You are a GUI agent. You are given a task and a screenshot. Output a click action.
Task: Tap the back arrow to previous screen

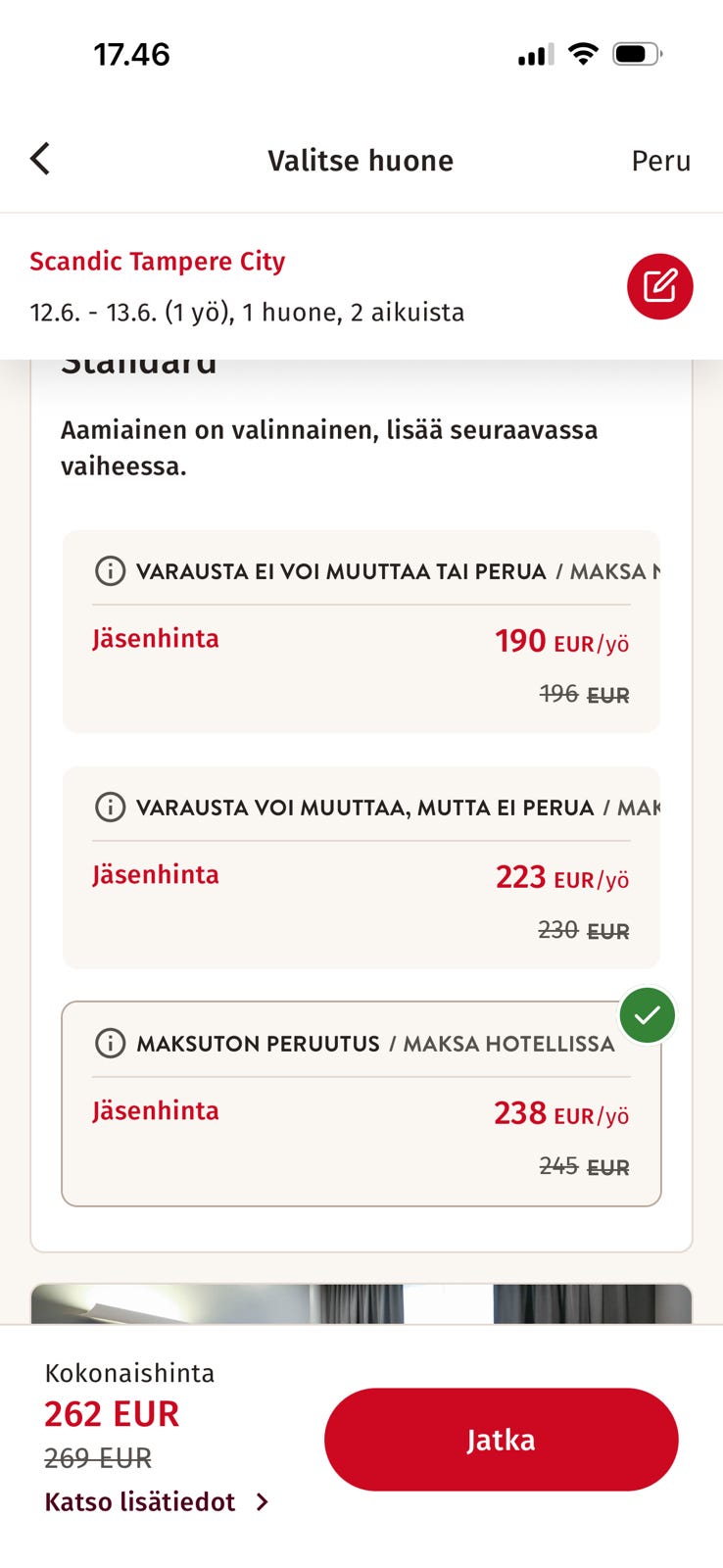[39, 158]
